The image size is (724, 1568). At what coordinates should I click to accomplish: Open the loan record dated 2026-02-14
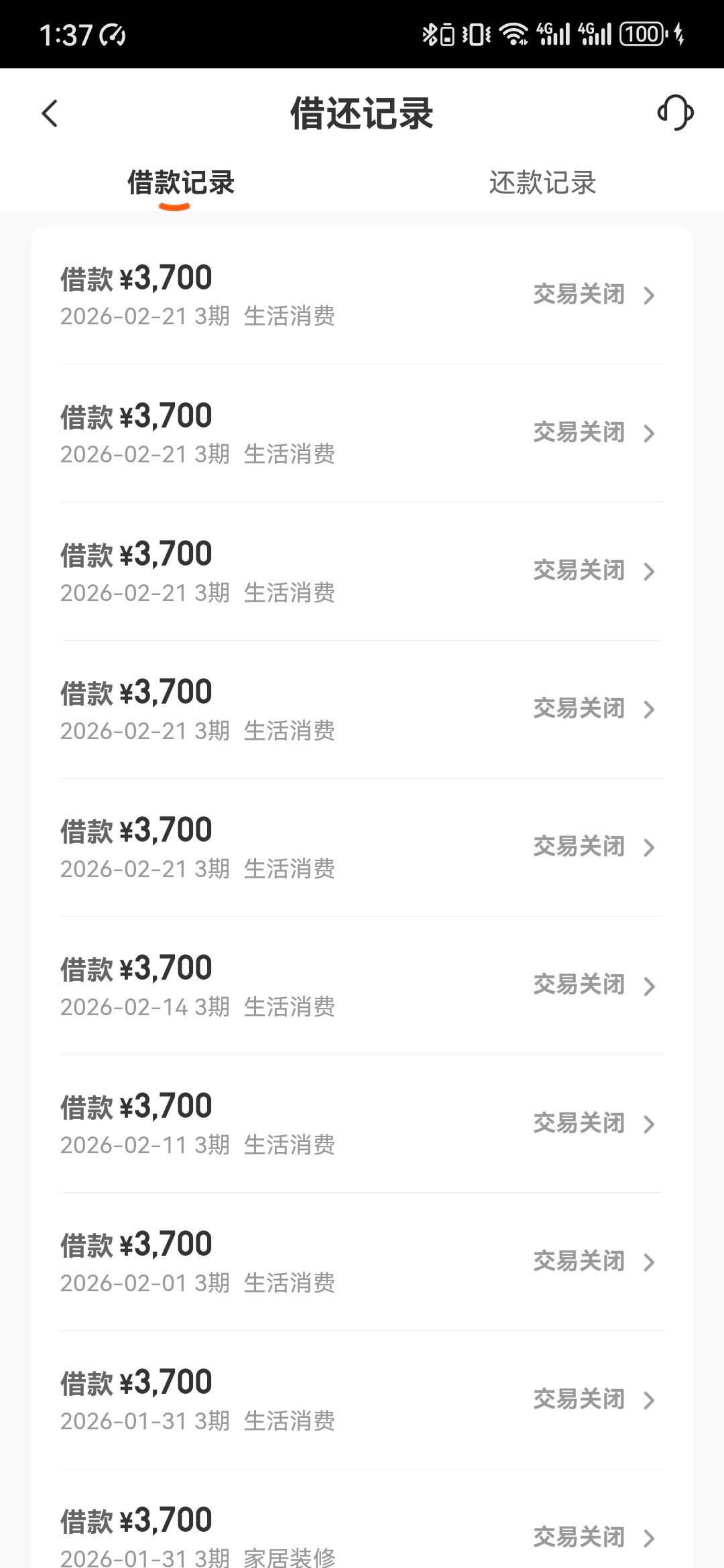pos(362,985)
